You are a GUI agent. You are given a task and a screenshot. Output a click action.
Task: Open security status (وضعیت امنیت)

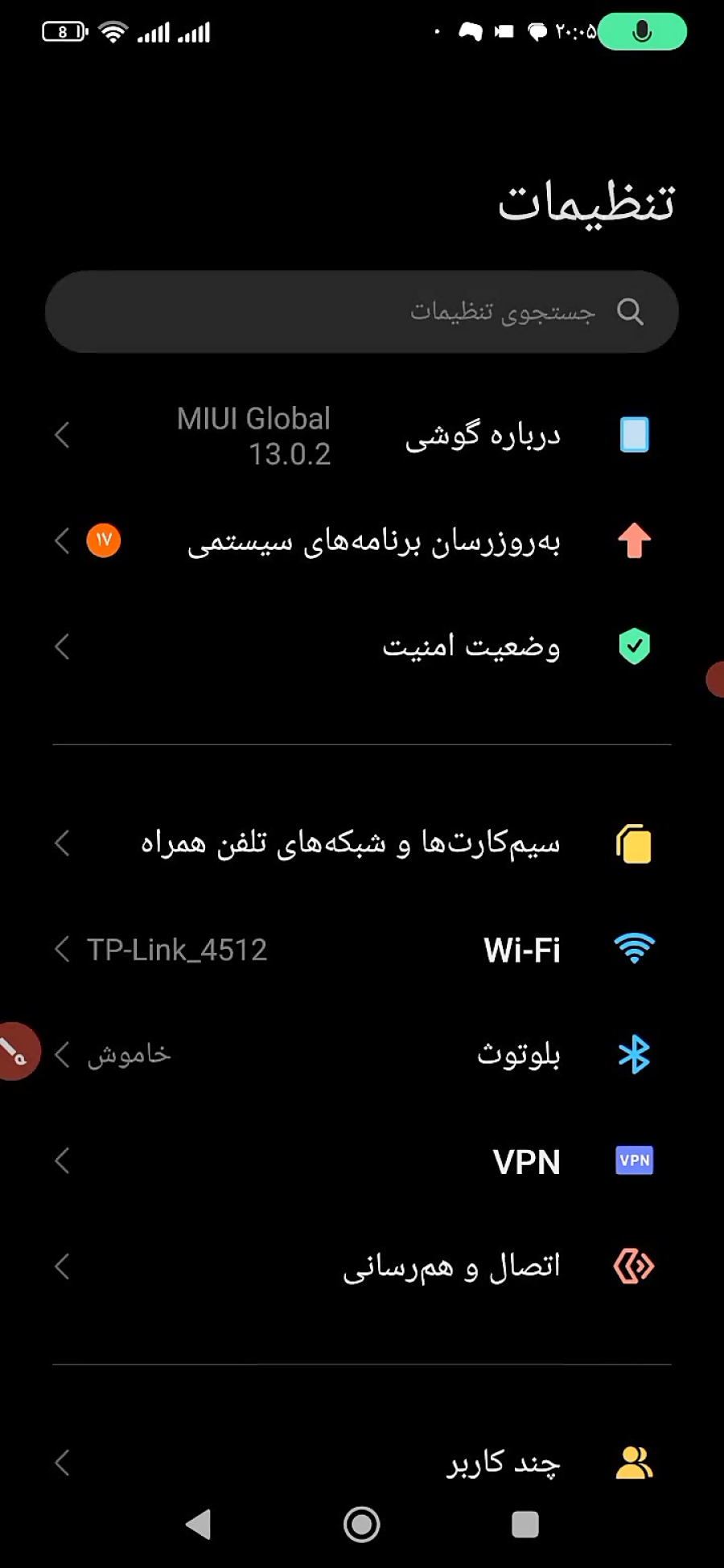(362, 646)
